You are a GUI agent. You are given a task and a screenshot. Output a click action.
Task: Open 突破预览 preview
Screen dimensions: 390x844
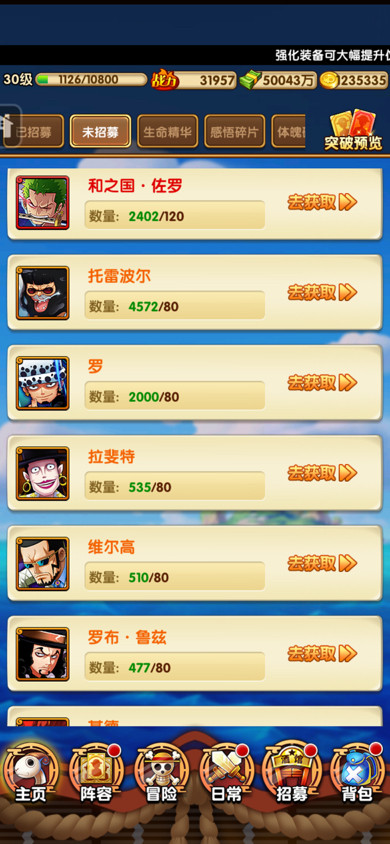[353, 131]
